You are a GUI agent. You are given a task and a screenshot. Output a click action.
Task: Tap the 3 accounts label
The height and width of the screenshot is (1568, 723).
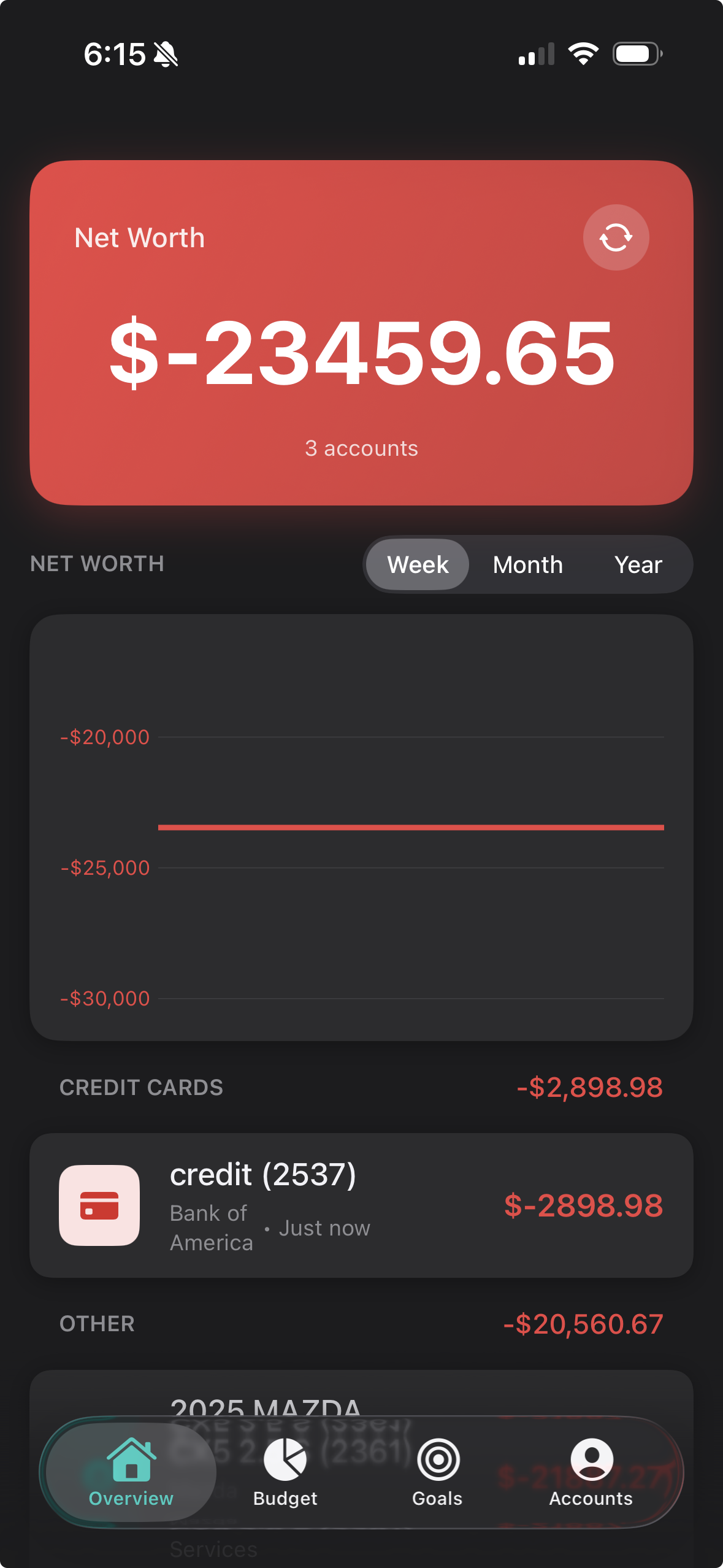(x=361, y=448)
